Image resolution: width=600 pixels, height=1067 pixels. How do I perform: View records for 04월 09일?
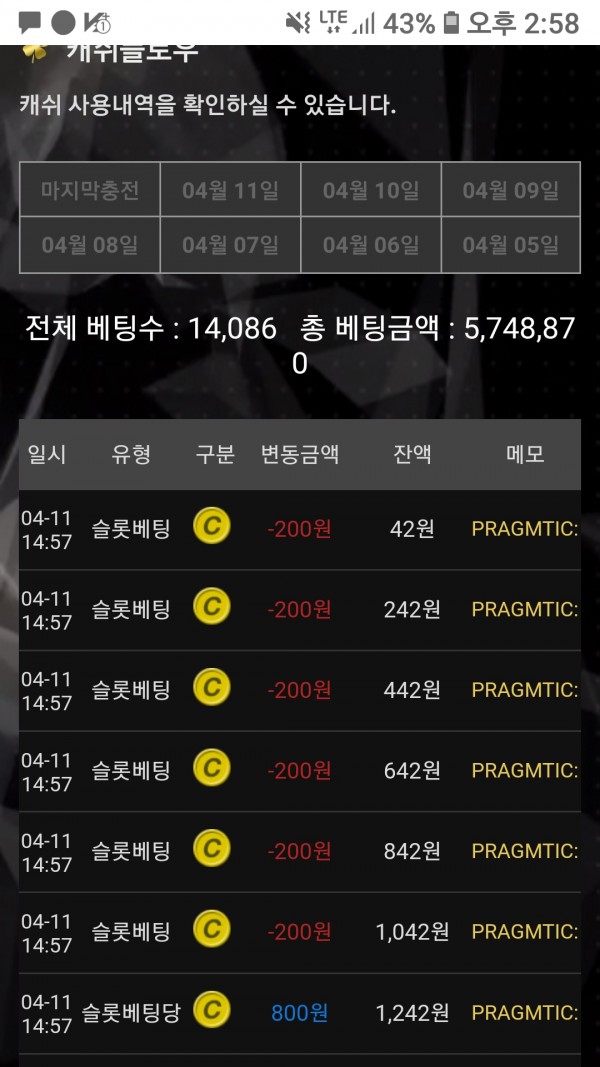[510, 190]
